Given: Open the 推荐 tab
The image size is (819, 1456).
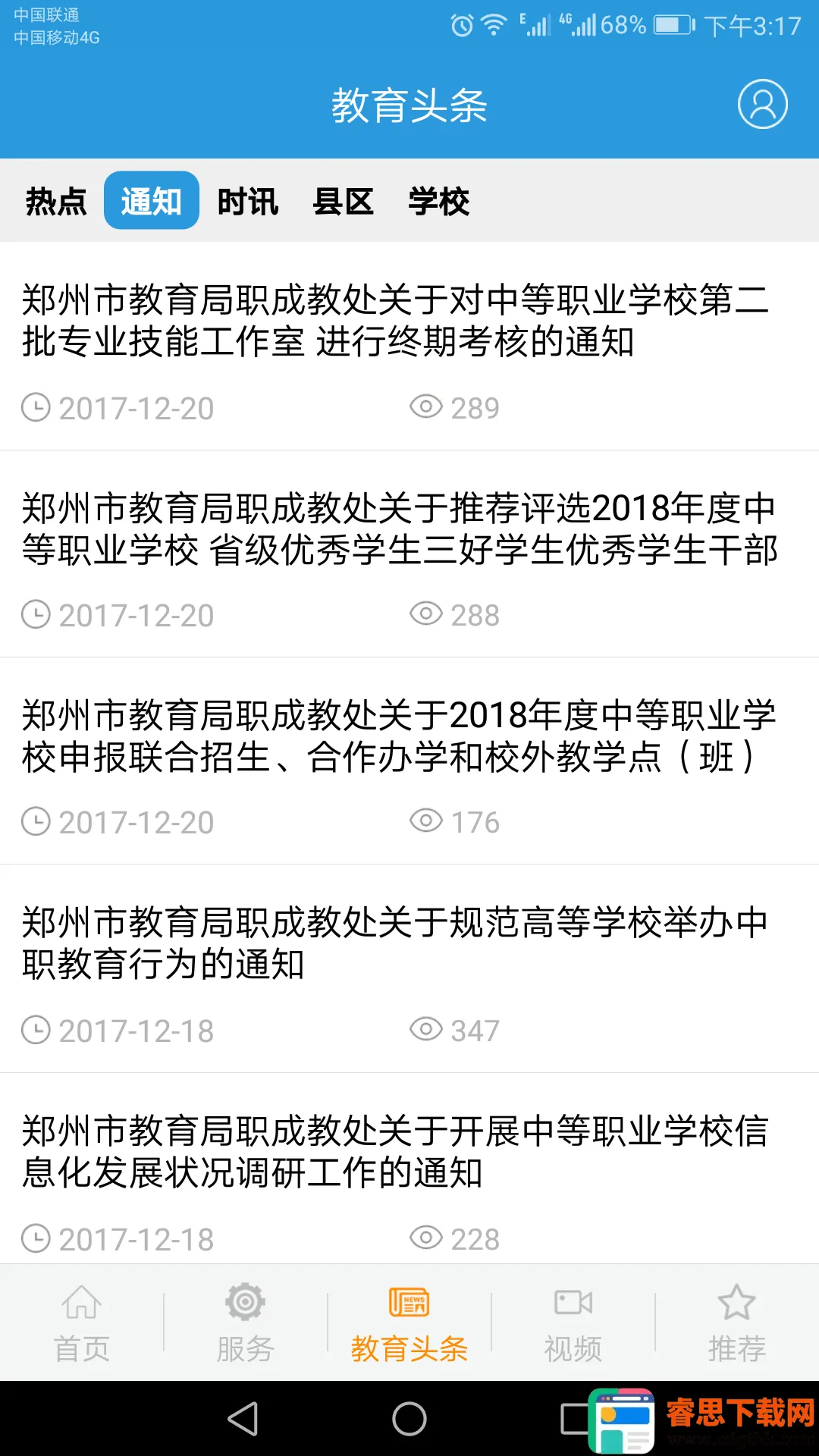Looking at the screenshot, I should click(x=736, y=1323).
